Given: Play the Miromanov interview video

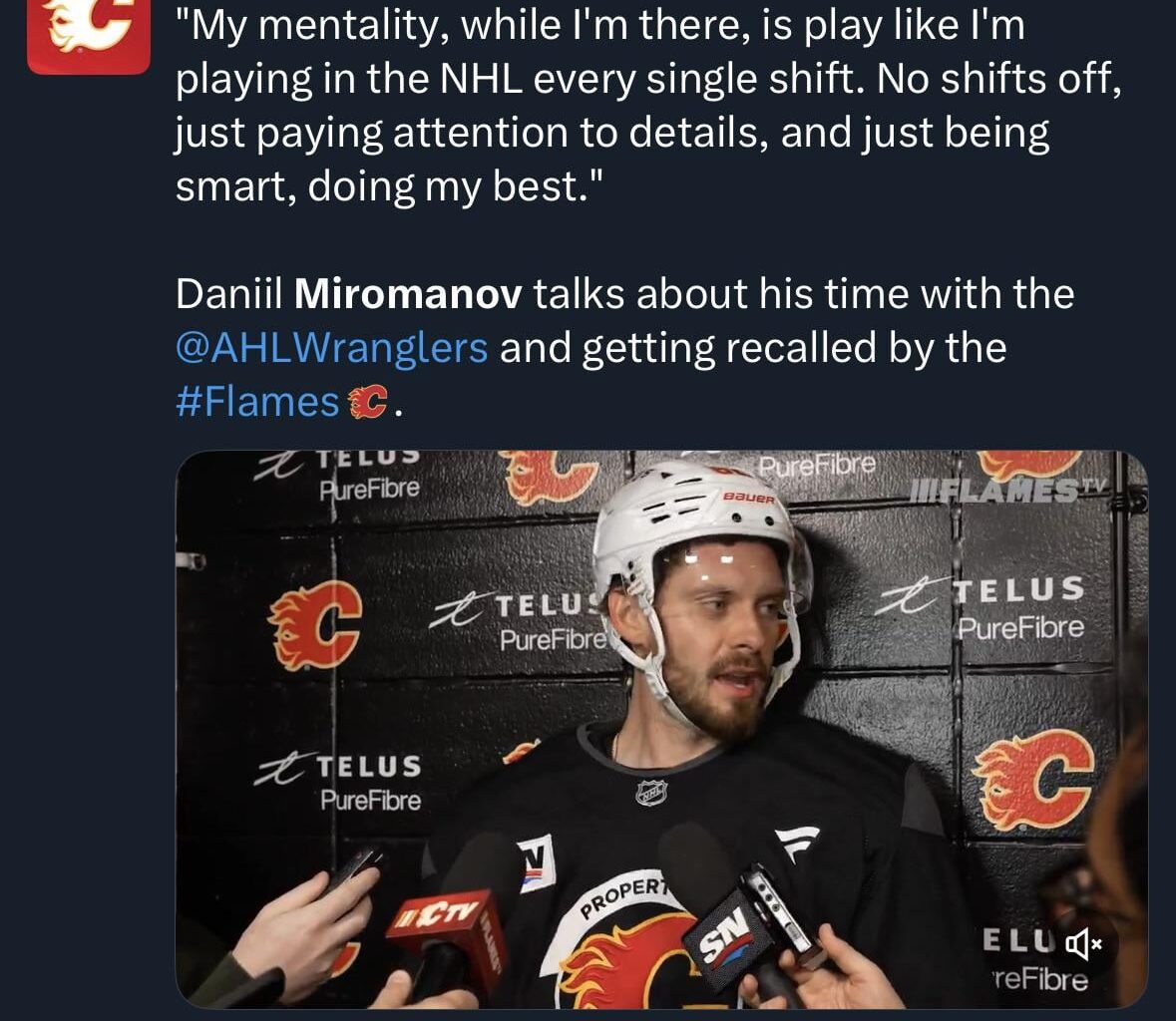Looking at the screenshot, I should click(x=660, y=728).
